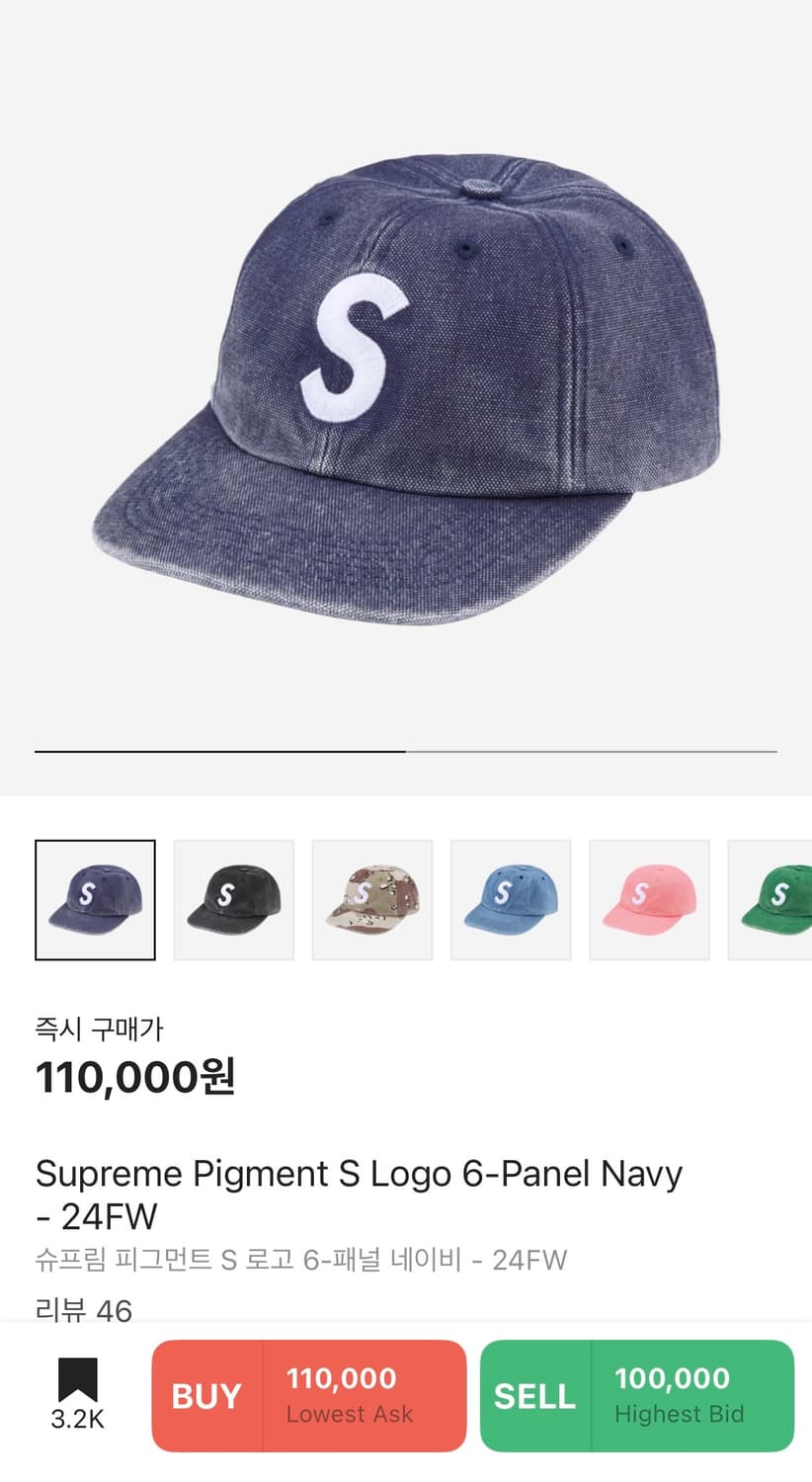
Task: Select the black cap thumbnail
Action: [x=233, y=900]
